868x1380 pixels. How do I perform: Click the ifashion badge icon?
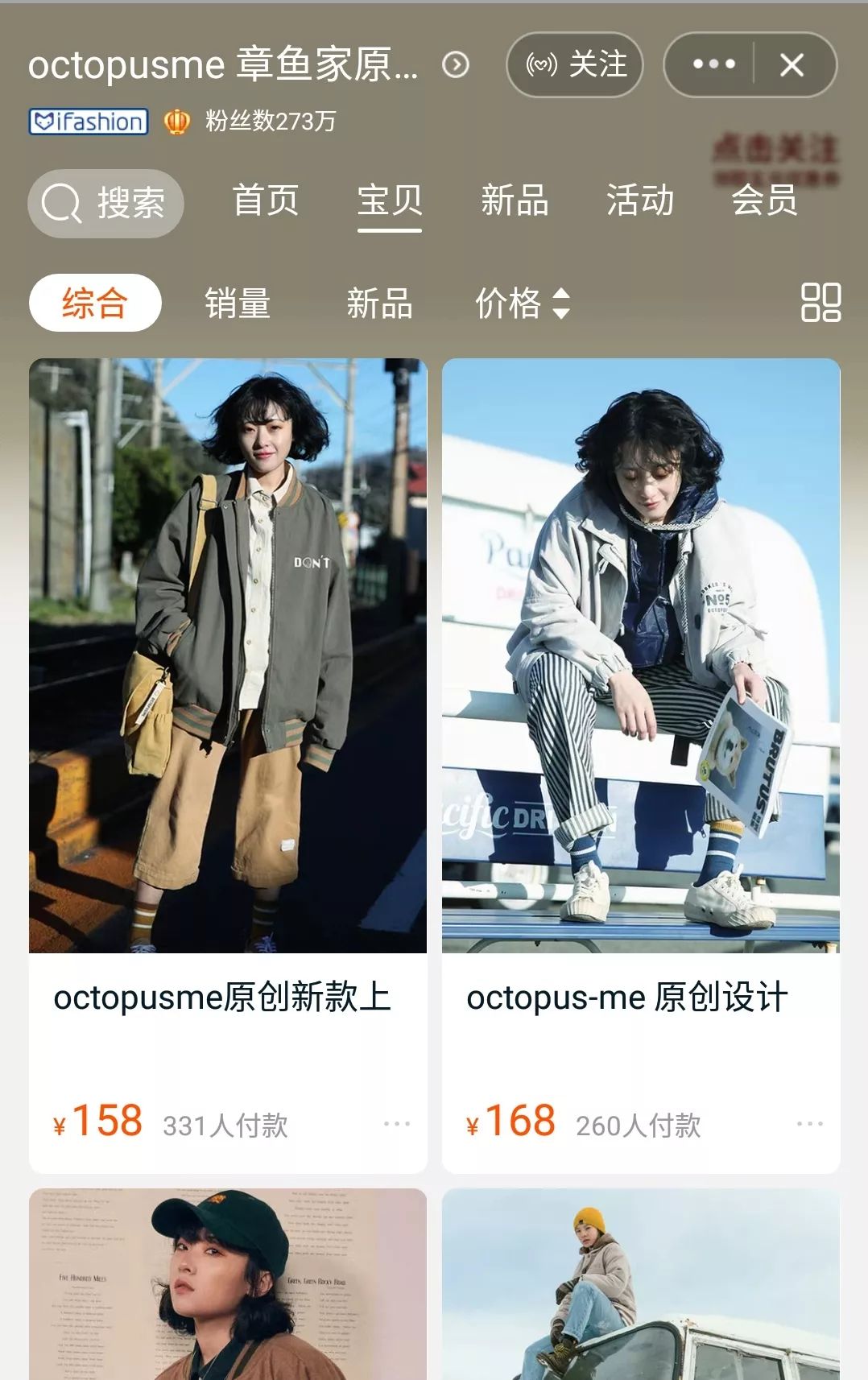[x=88, y=122]
